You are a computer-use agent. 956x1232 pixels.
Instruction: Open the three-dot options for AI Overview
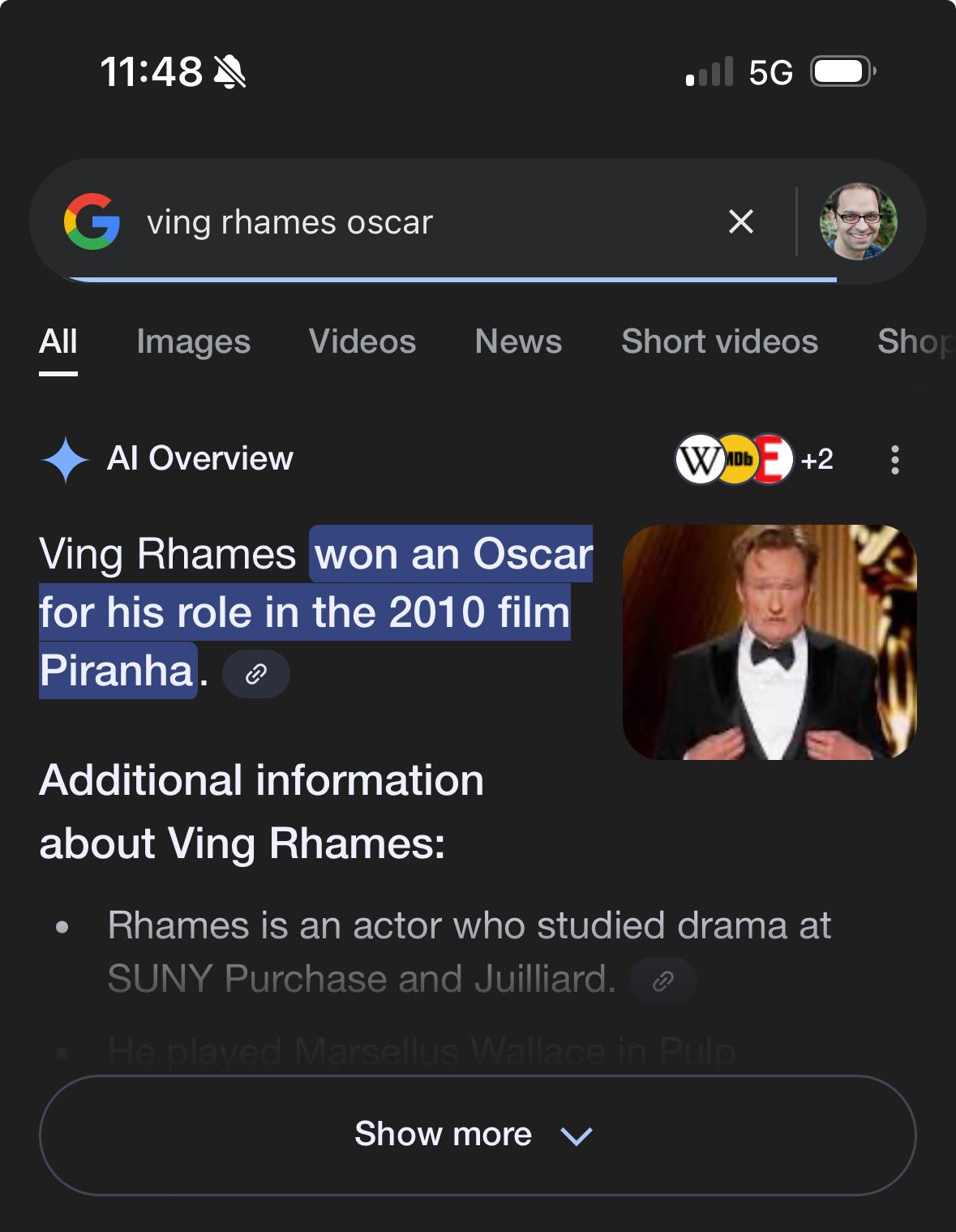pos(895,459)
